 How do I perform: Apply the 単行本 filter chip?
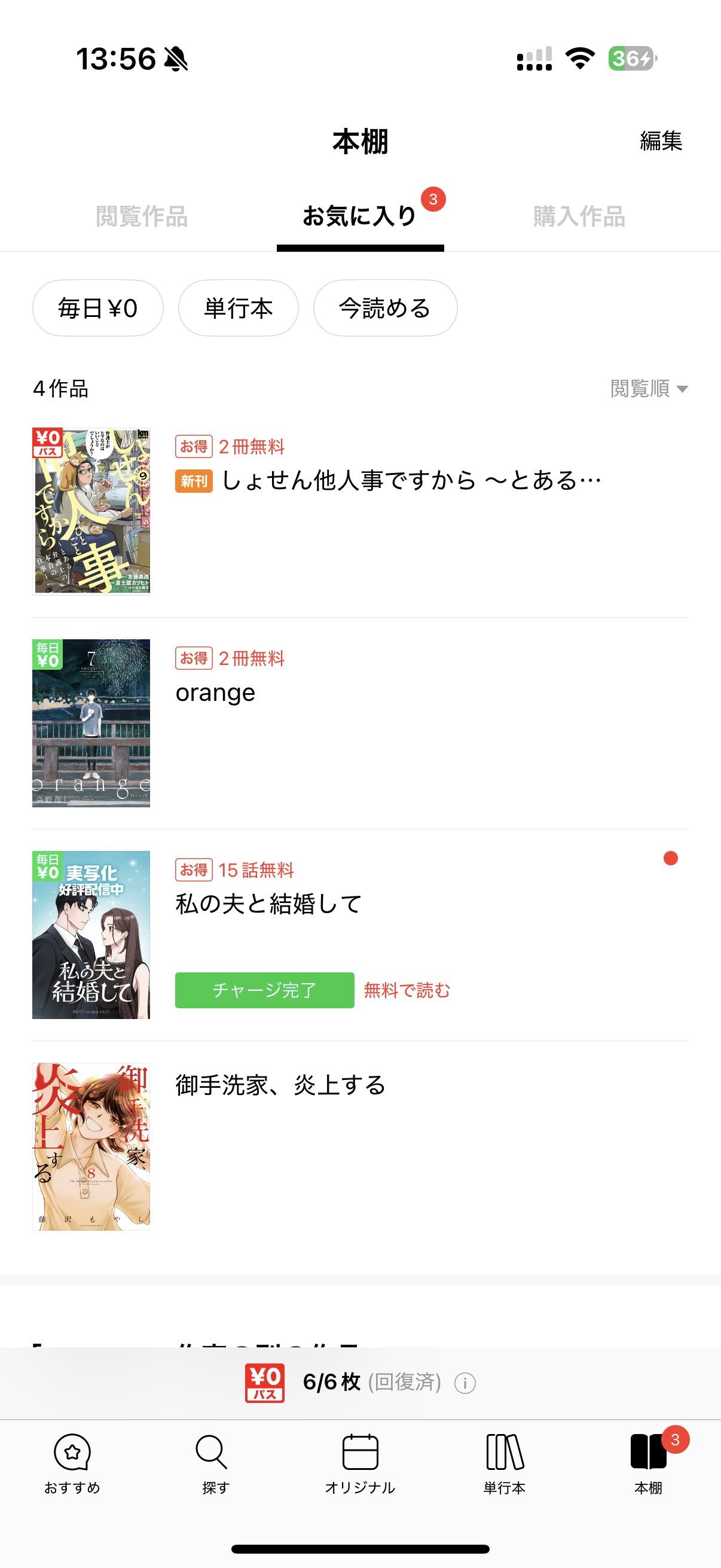[239, 309]
